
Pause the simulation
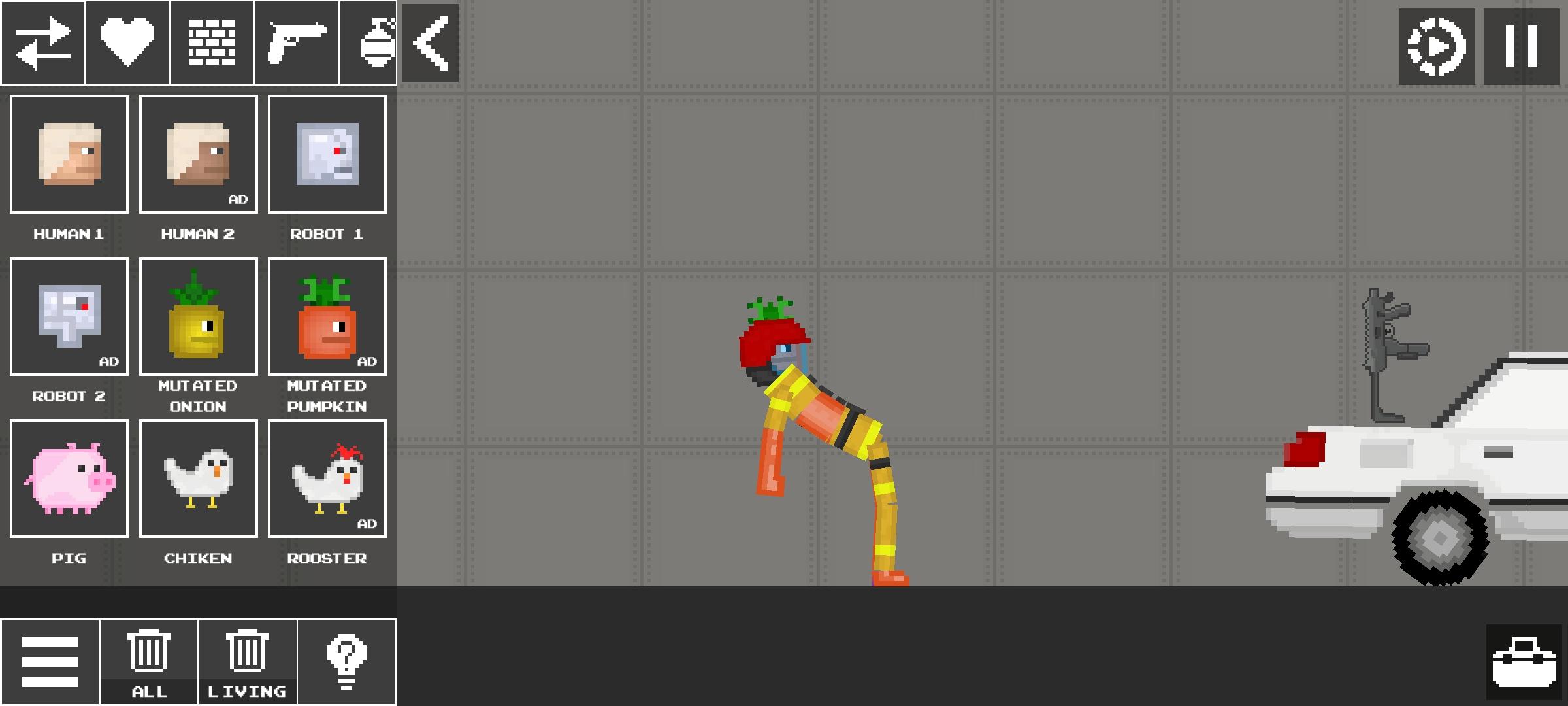pyautogui.click(x=1521, y=46)
